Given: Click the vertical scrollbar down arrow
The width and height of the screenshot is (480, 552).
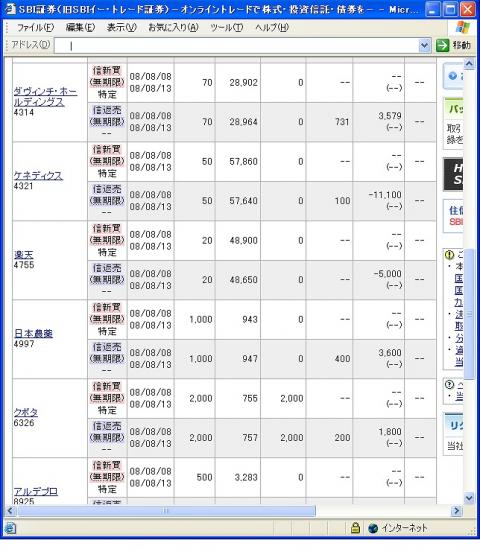Looking at the screenshot, I should coord(469,498).
